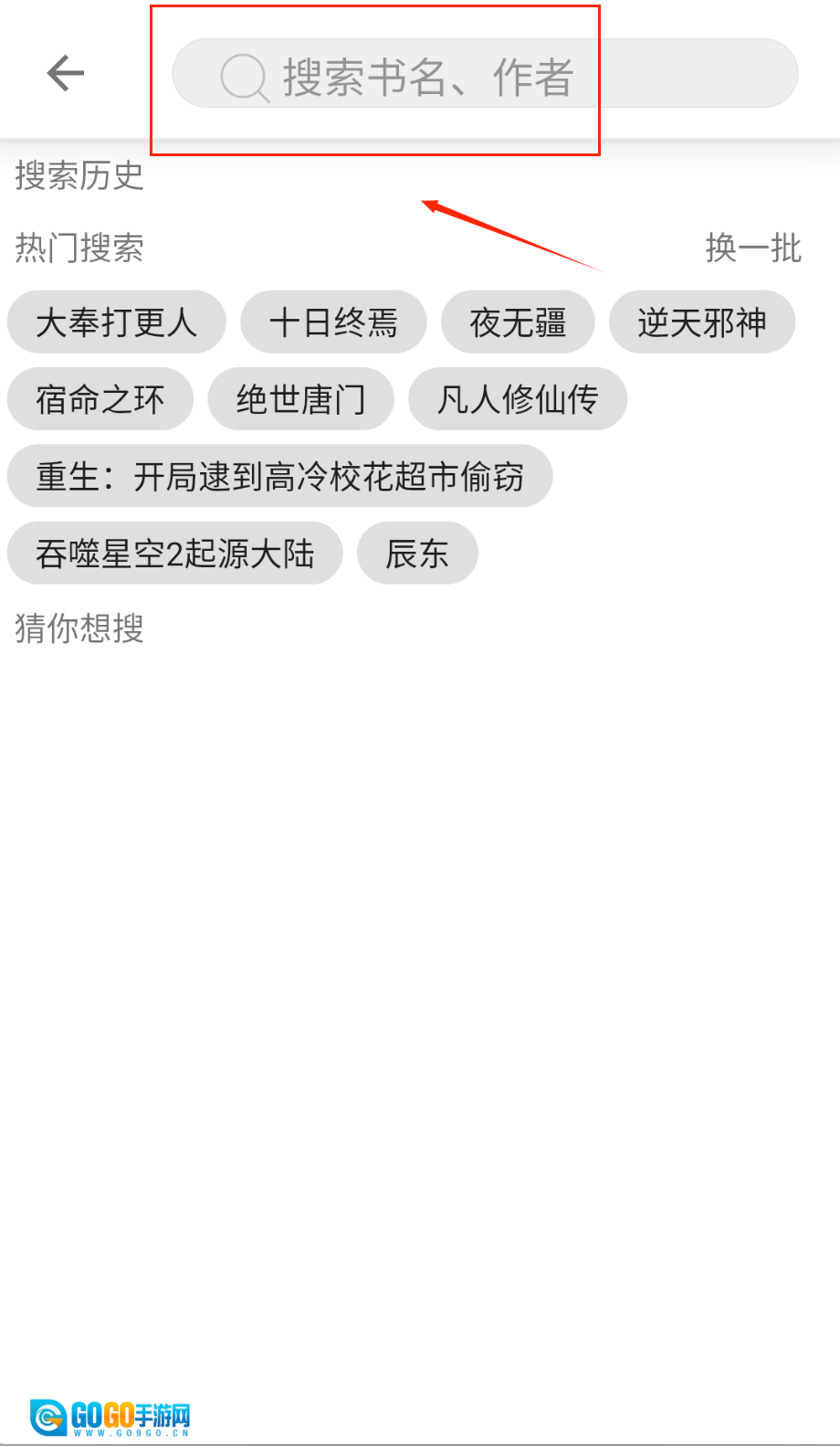Search for 大奉打更人

(116, 322)
